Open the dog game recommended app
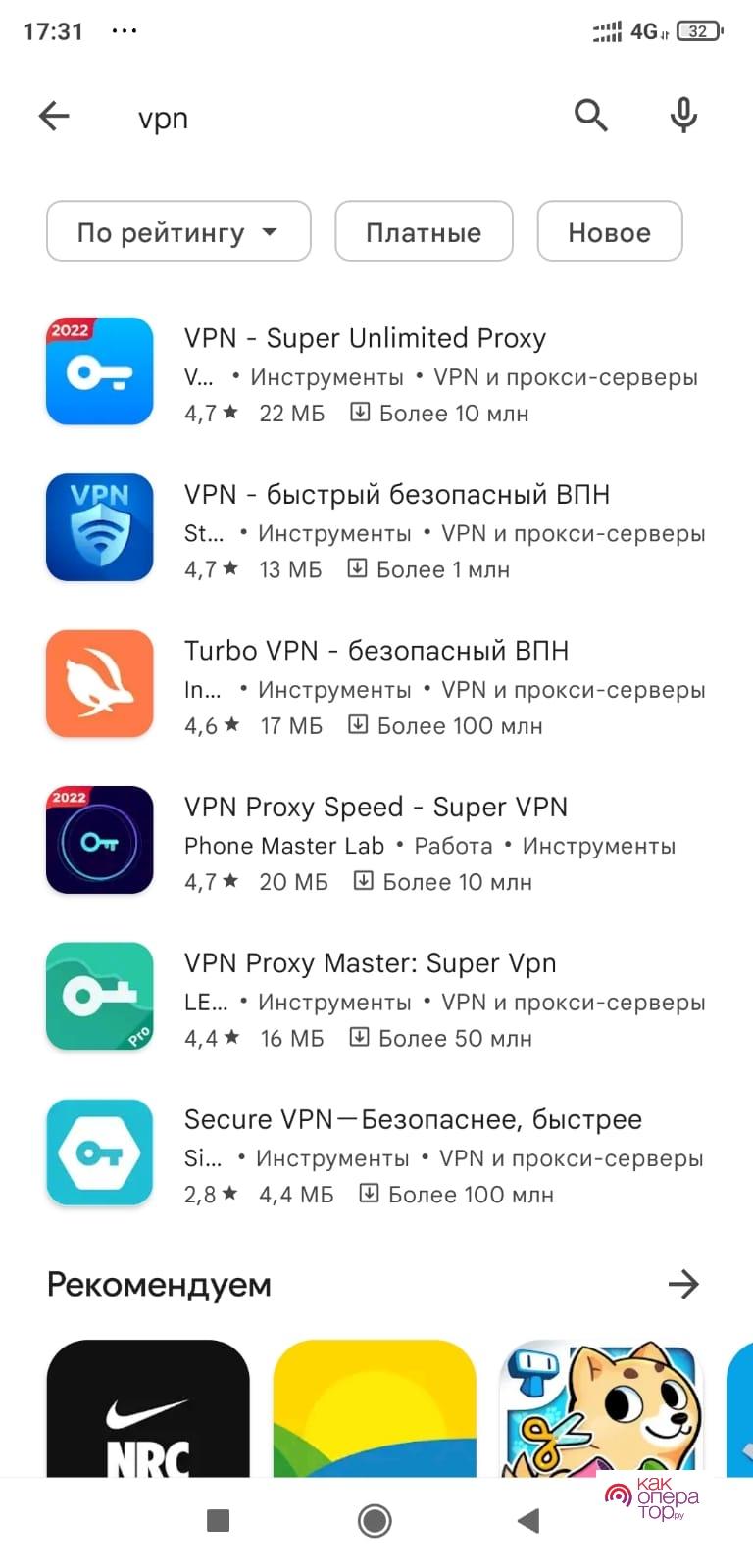 coord(601,1409)
